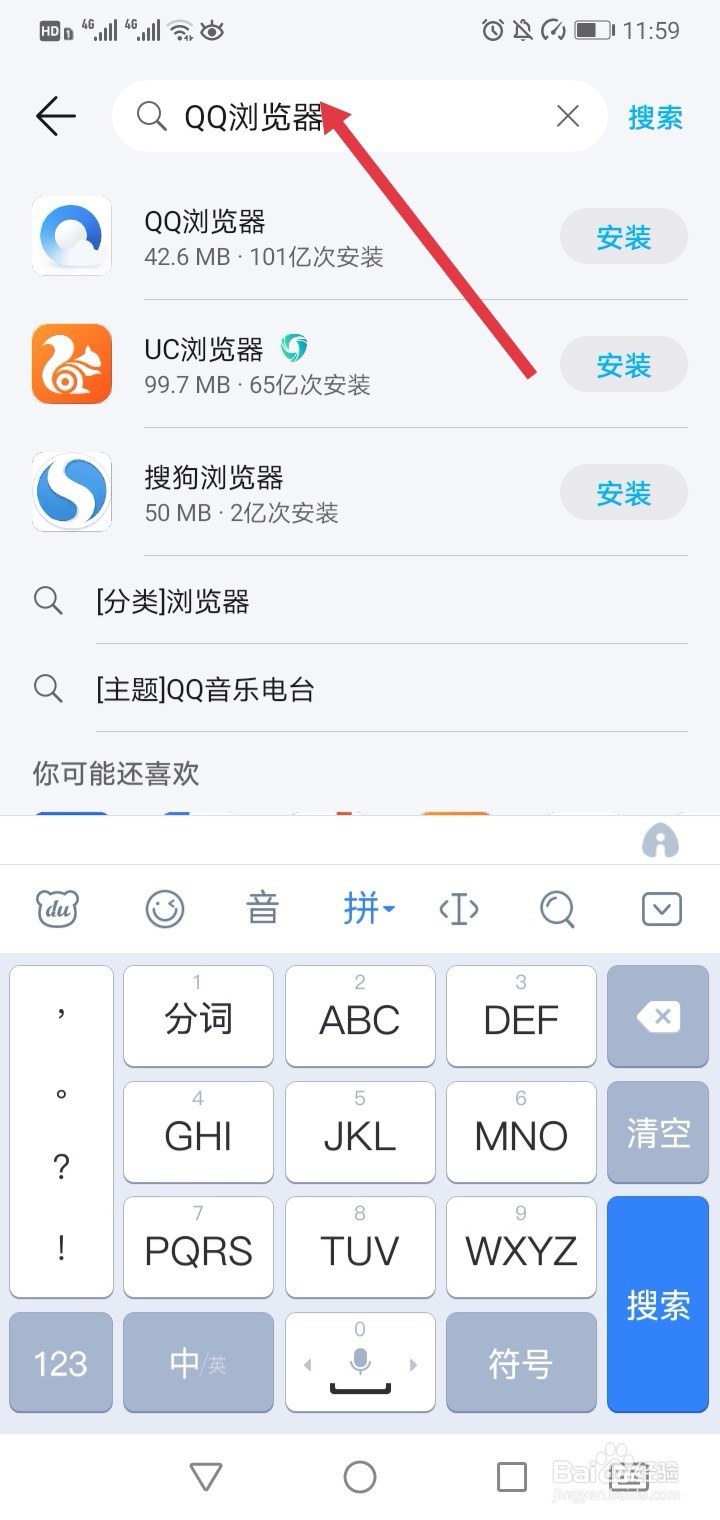Switch input language with the 中/英 key
Screen dimensions: 720x1520
point(198,1362)
